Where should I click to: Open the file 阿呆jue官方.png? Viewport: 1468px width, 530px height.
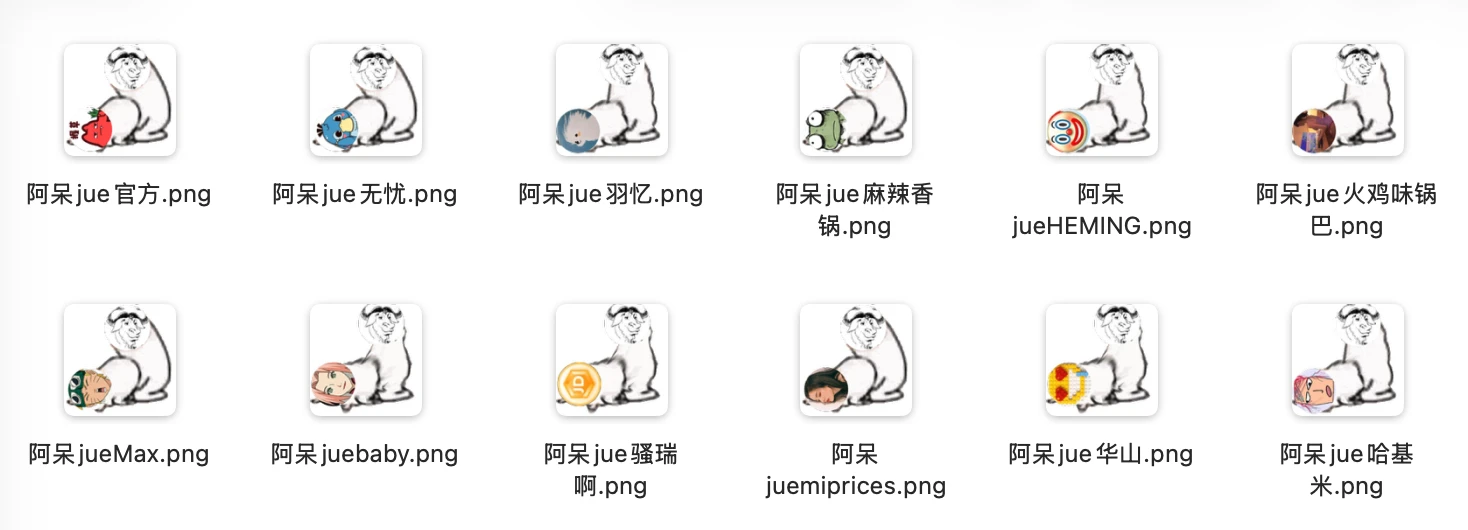pyautogui.click(x=120, y=100)
